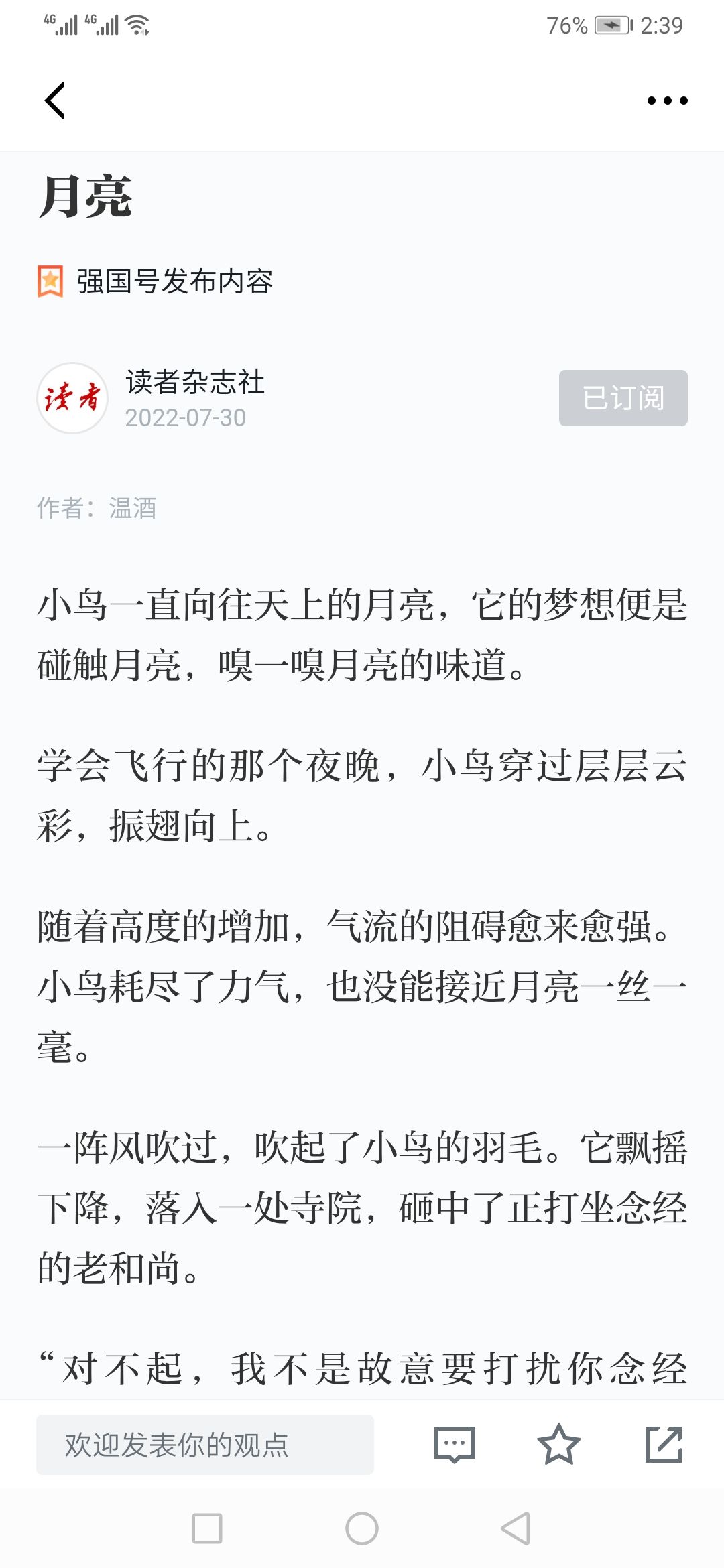The image size is (724, 1568).
Task: Tap the system home button
Action: pyautogui.click(x=362, y=1528)
